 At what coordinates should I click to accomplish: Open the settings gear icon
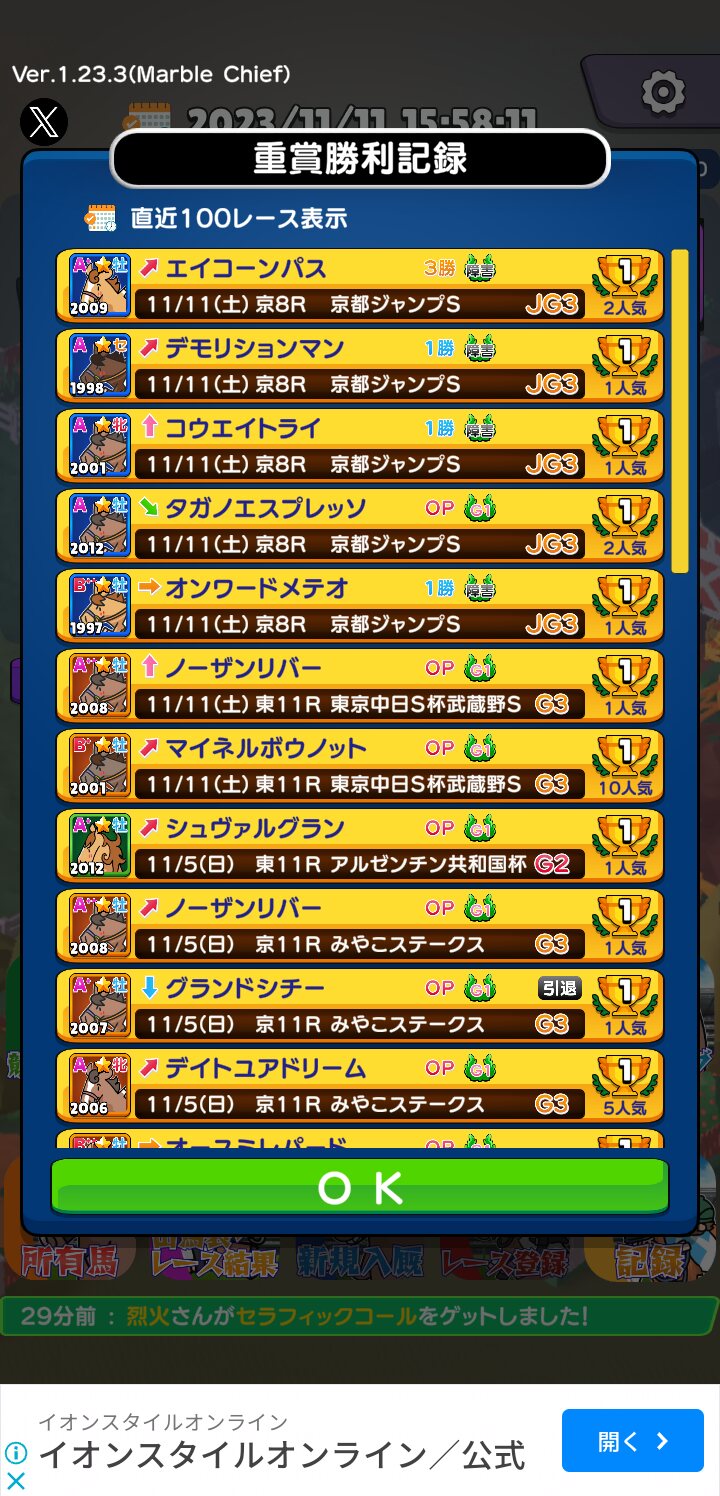[662, 93]
